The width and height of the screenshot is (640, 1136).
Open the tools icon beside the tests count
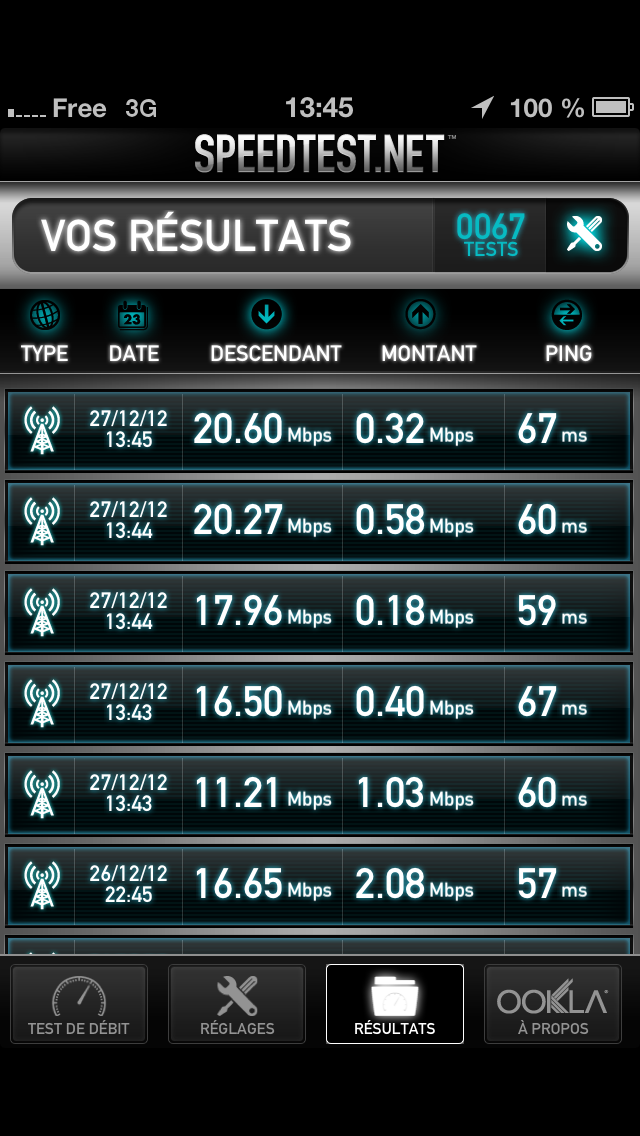tap(585, 235)
